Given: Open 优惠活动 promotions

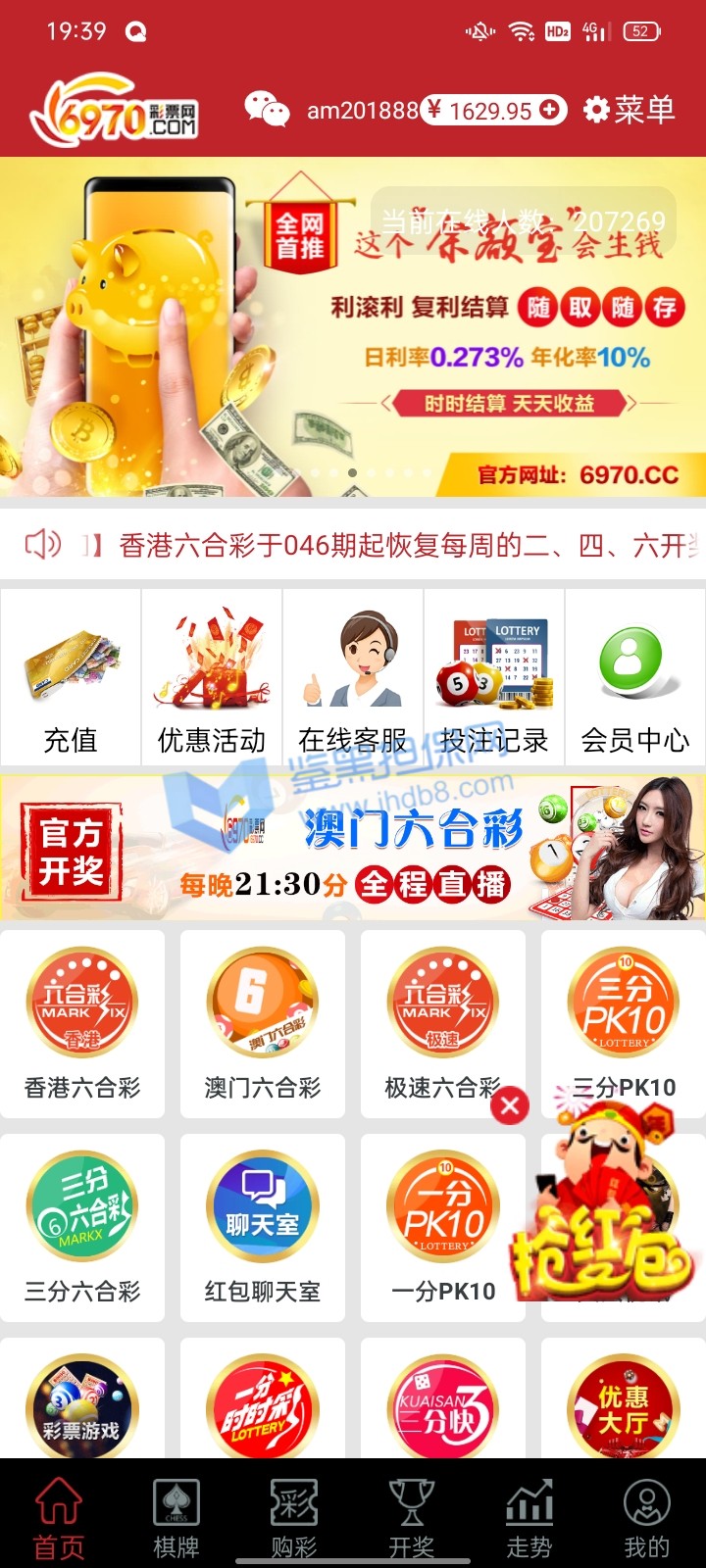Looking at the screenshot, I should pos(212,678).
